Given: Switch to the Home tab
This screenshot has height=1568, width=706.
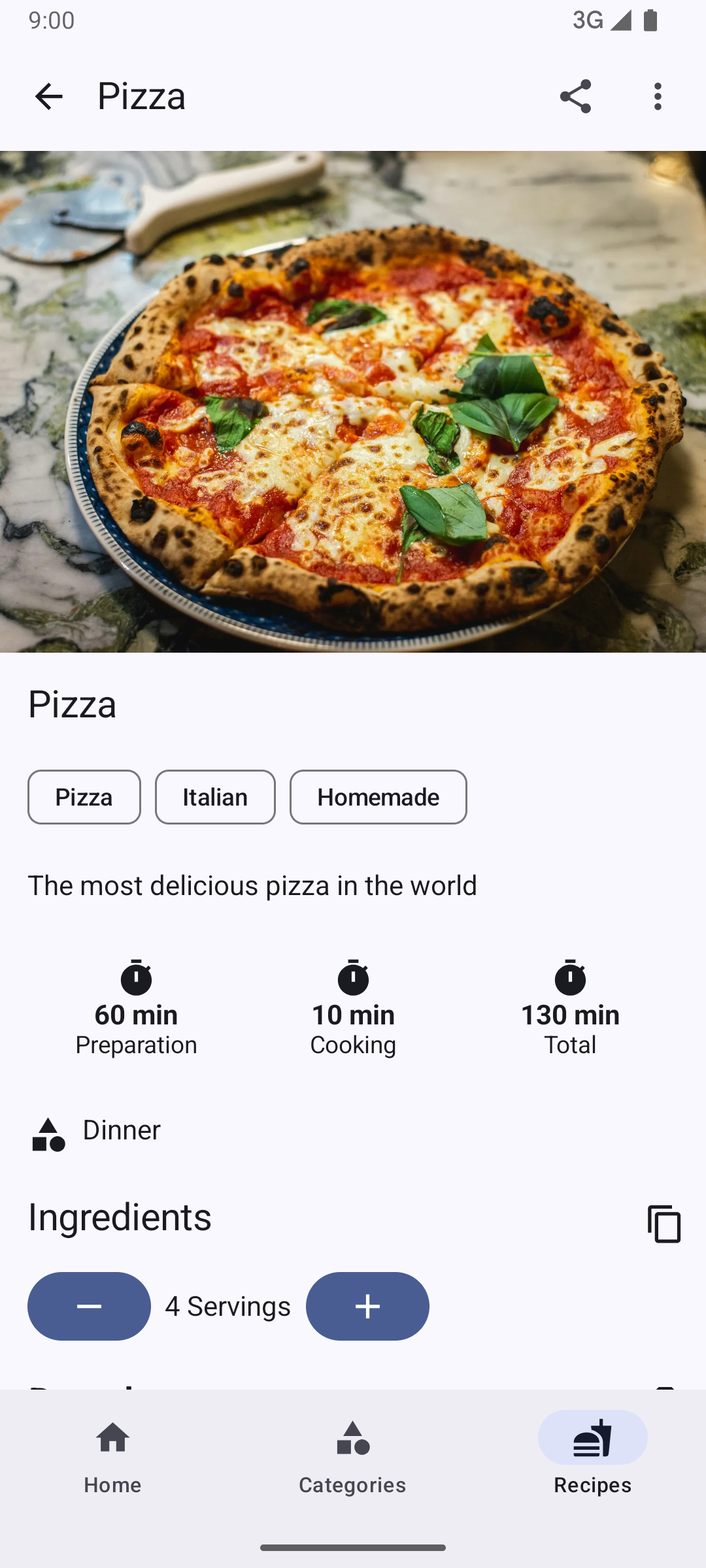Looking at the screenshot, I should [112, 1454].
